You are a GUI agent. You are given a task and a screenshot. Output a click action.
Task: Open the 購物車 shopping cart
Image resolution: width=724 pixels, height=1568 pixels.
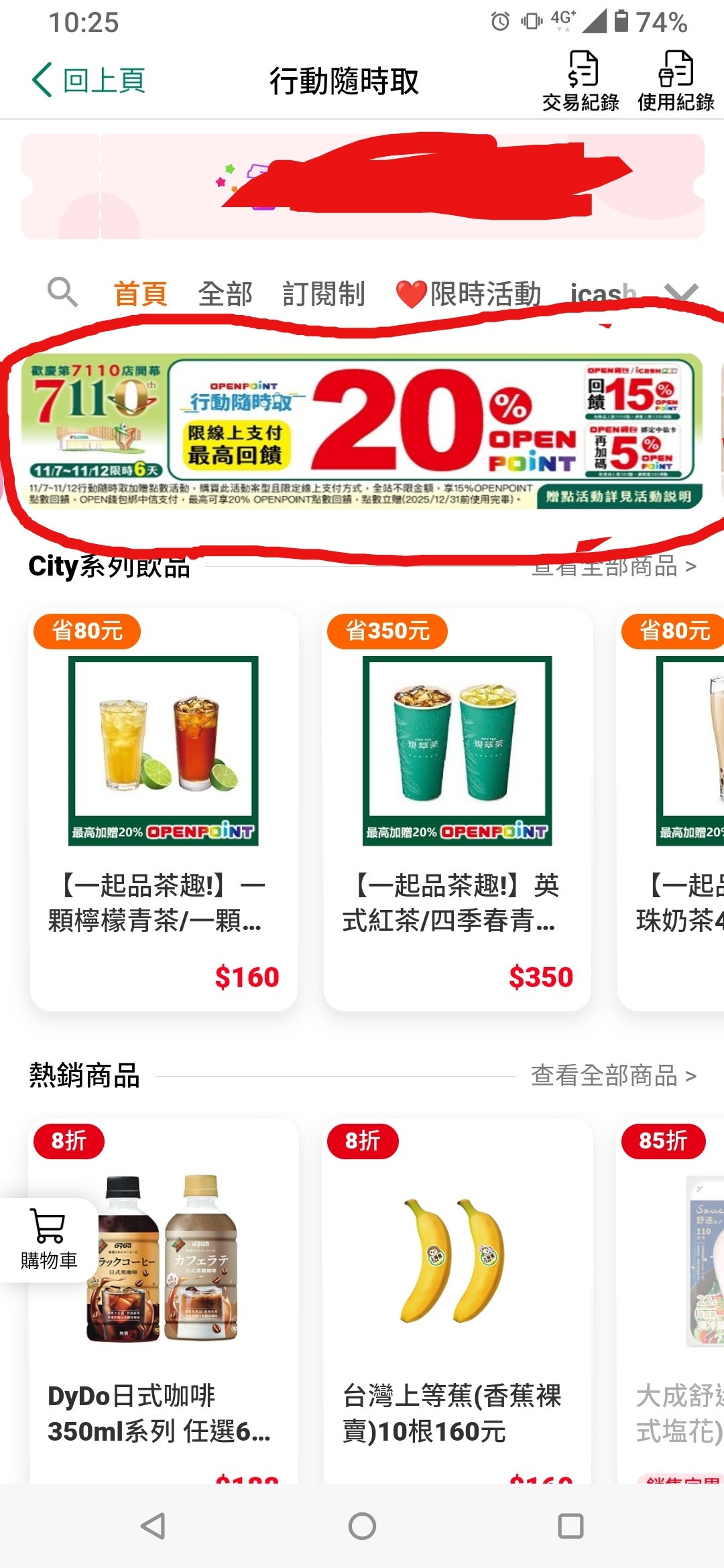(x=48, y=1240)
